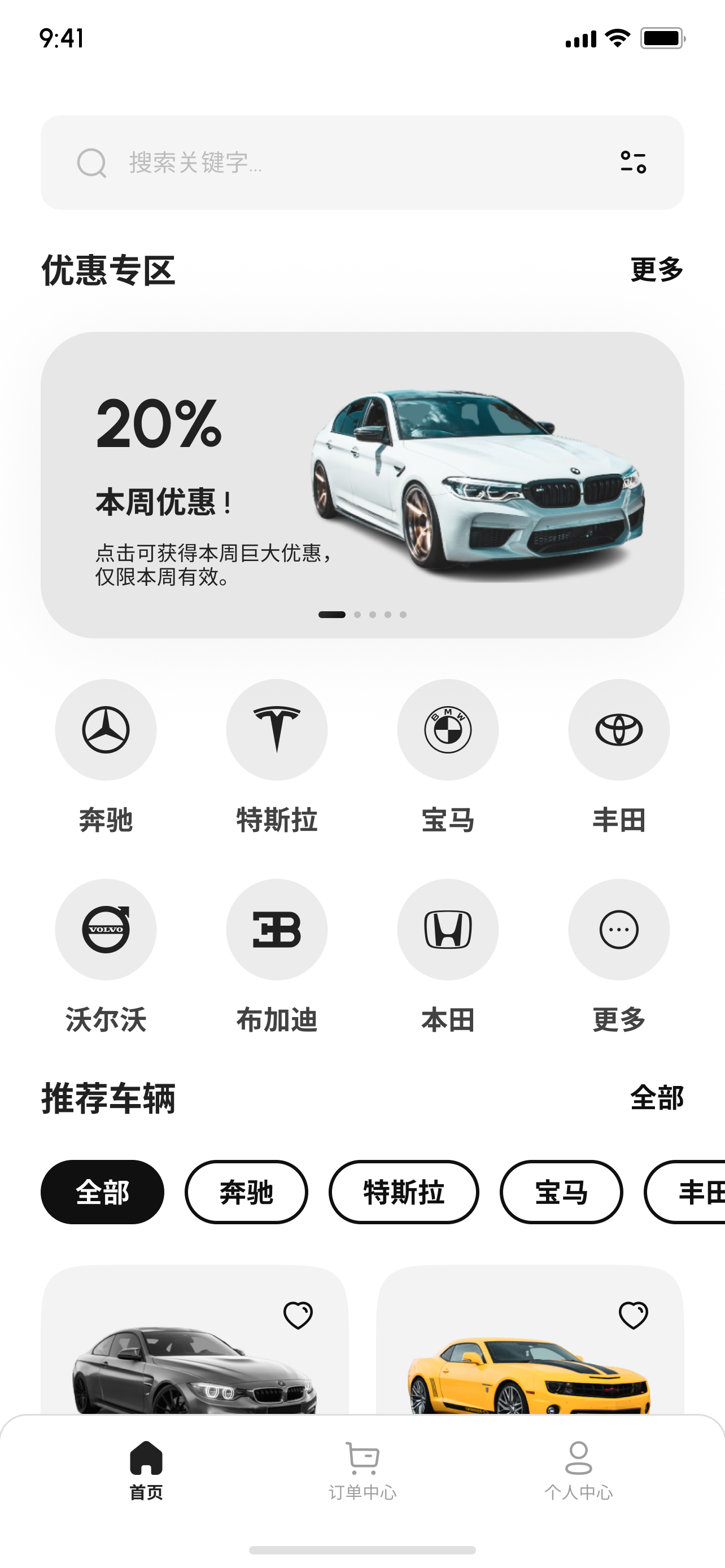Viewport: 725px width, 1568px height.
Task: Filter recommended cars by 特斯拉 chip
Action: (404, 1192)
